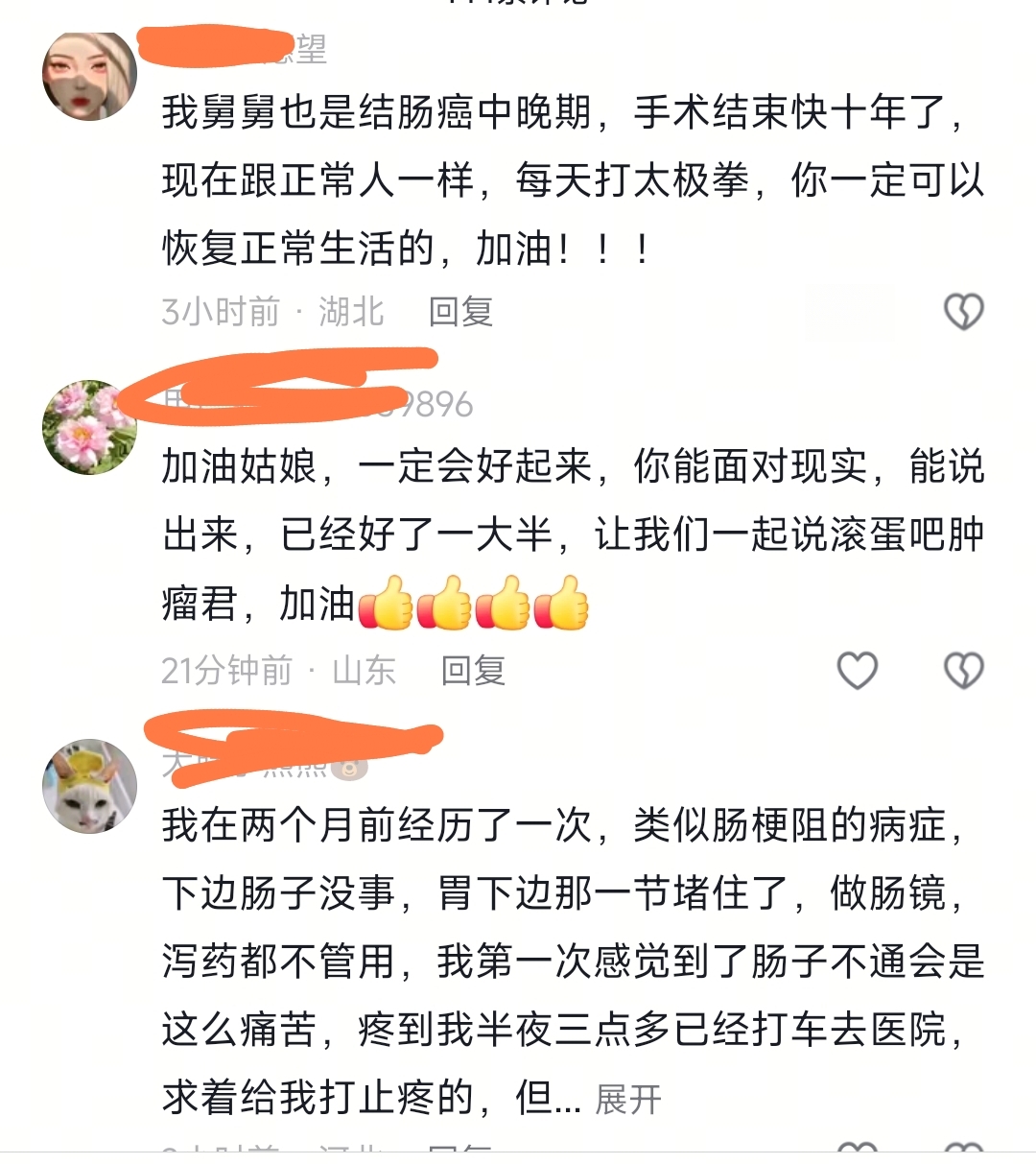Screen dimensions: 1036x1164
Task: Reply to the Hubei comment about 结肠癌
Action: pyautogui.click(x=460, y=312)
